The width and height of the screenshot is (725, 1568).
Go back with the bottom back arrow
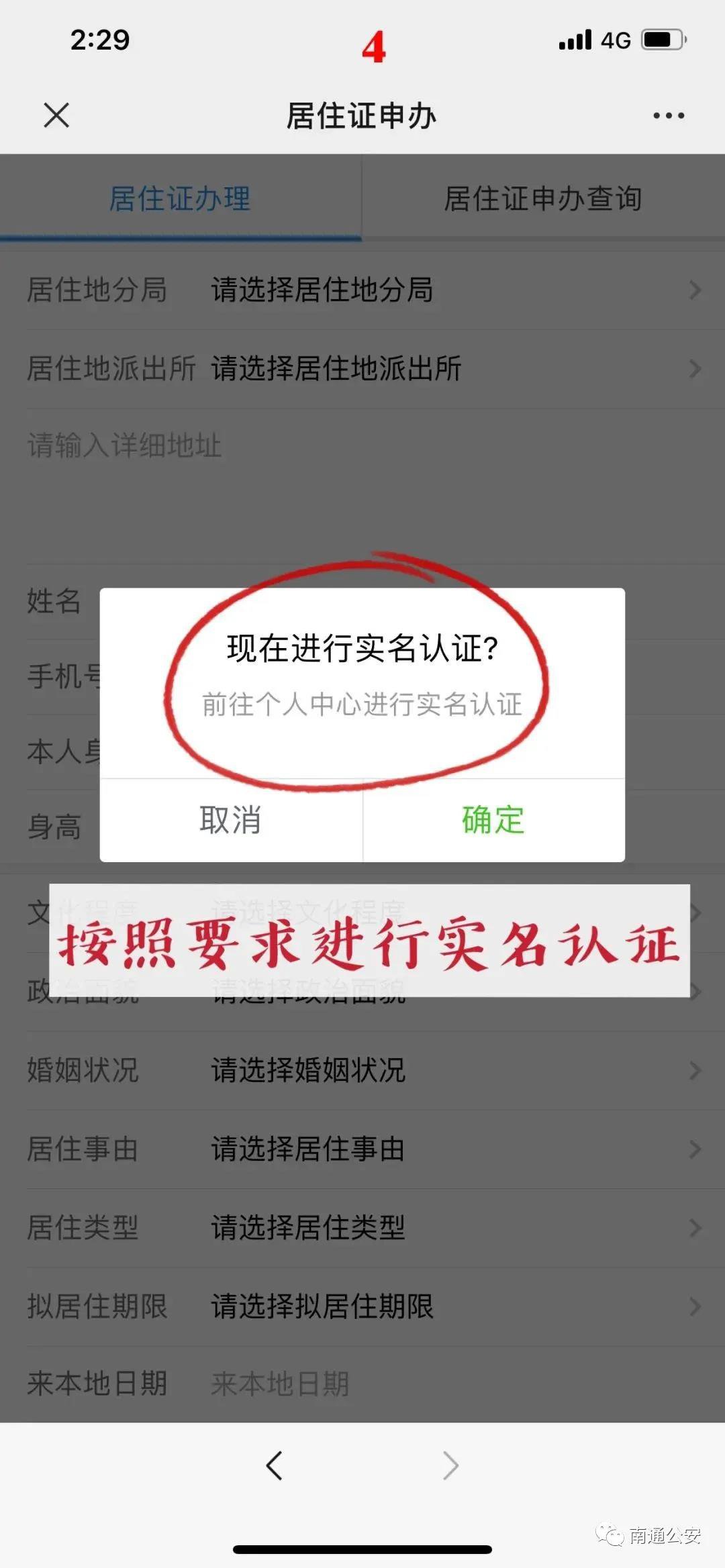(x=274, y=1466)
